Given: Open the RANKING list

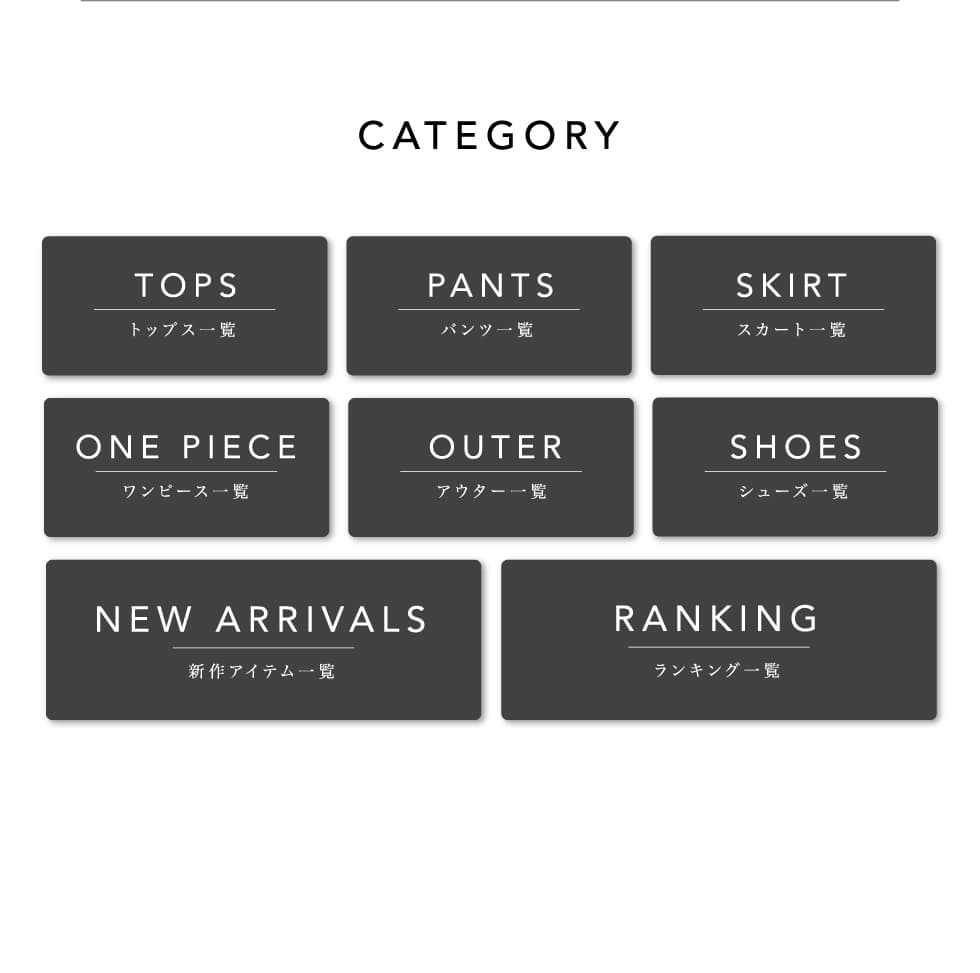Looking at the screenshot, I should click(718, 640).
